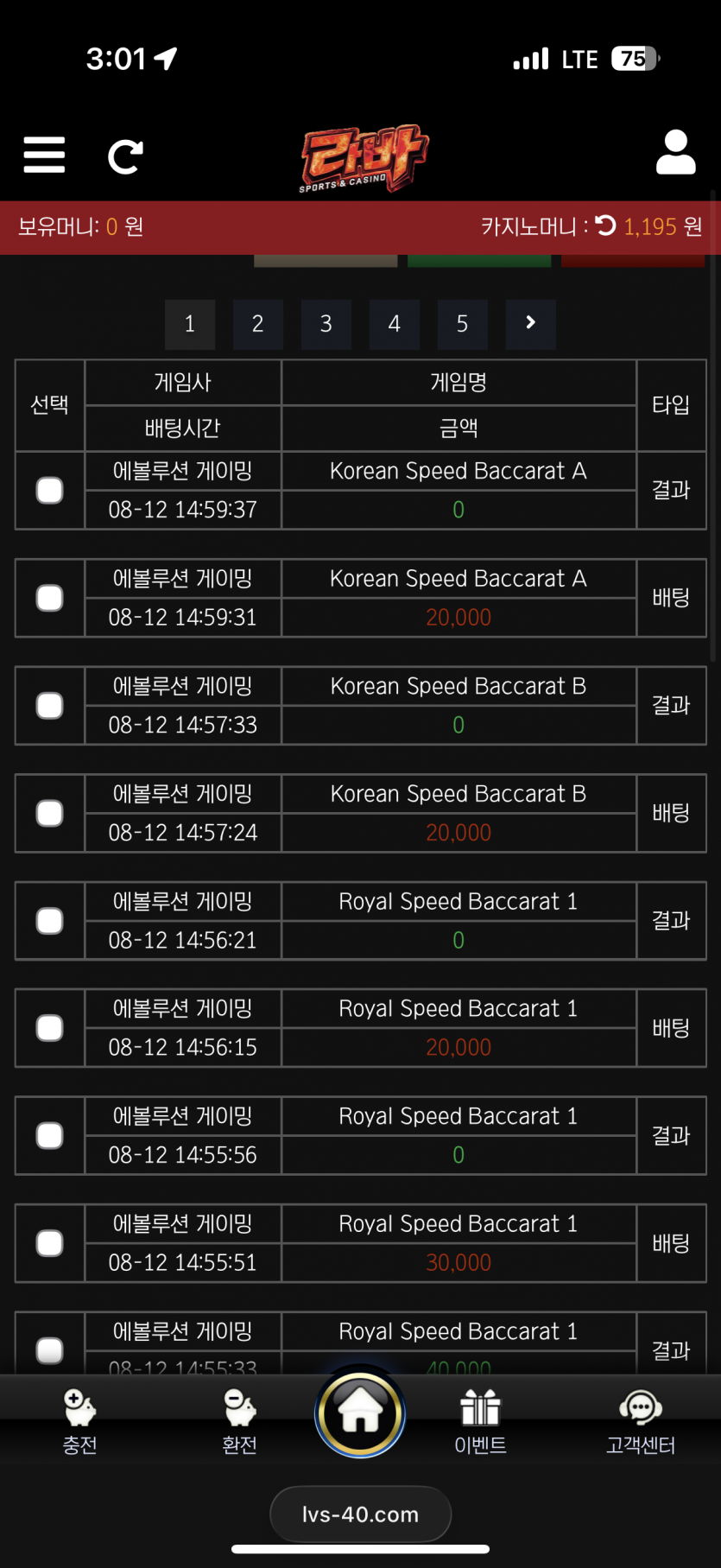Image resolution: width=721 pixels, height=1568 pixels.
Task: Tap the lvs-40.com address pill
Action: pyautogui.click(x=360, y=1514)
